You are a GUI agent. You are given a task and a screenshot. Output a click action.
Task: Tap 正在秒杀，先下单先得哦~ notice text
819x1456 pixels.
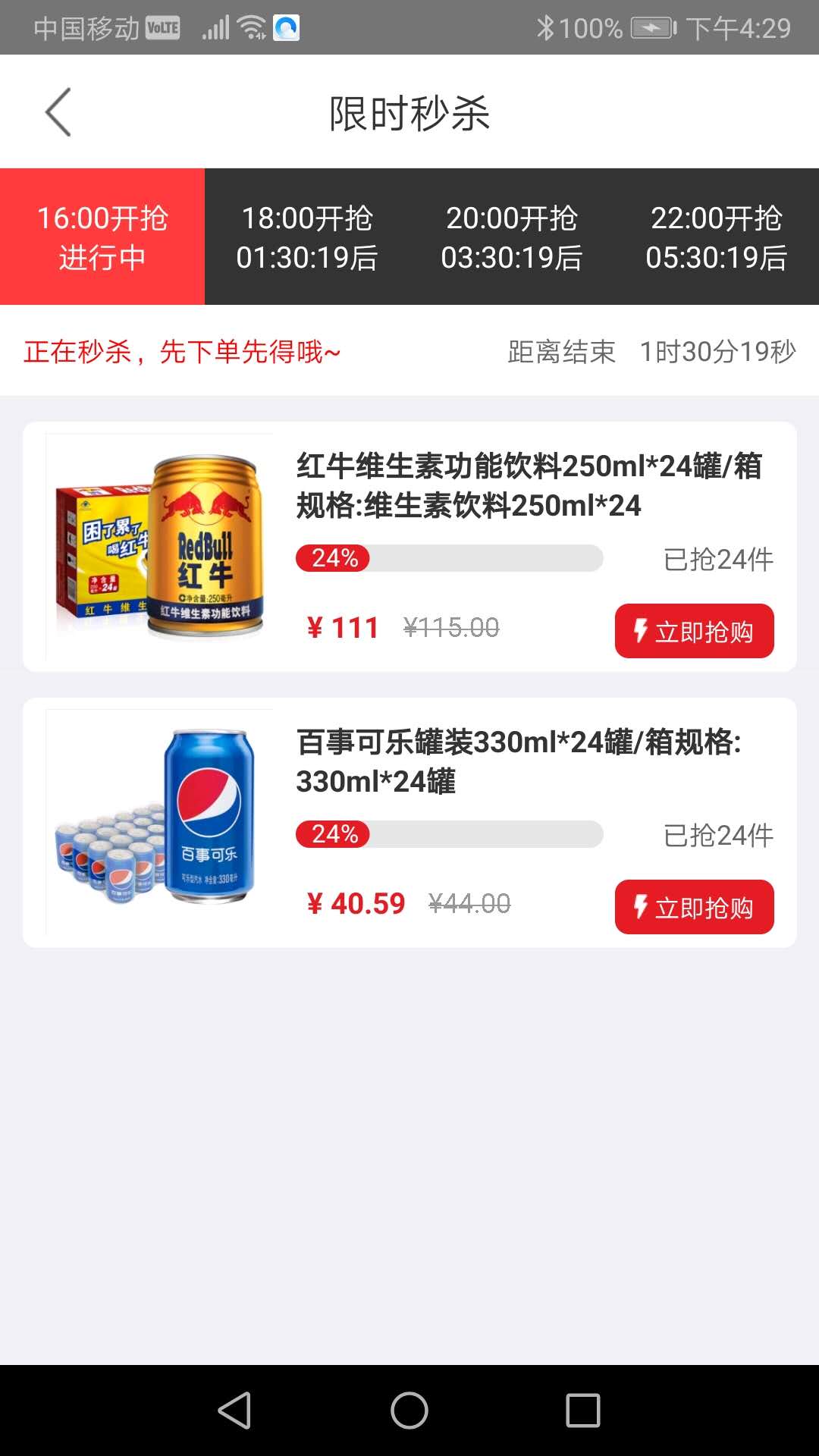pos(182,352)
